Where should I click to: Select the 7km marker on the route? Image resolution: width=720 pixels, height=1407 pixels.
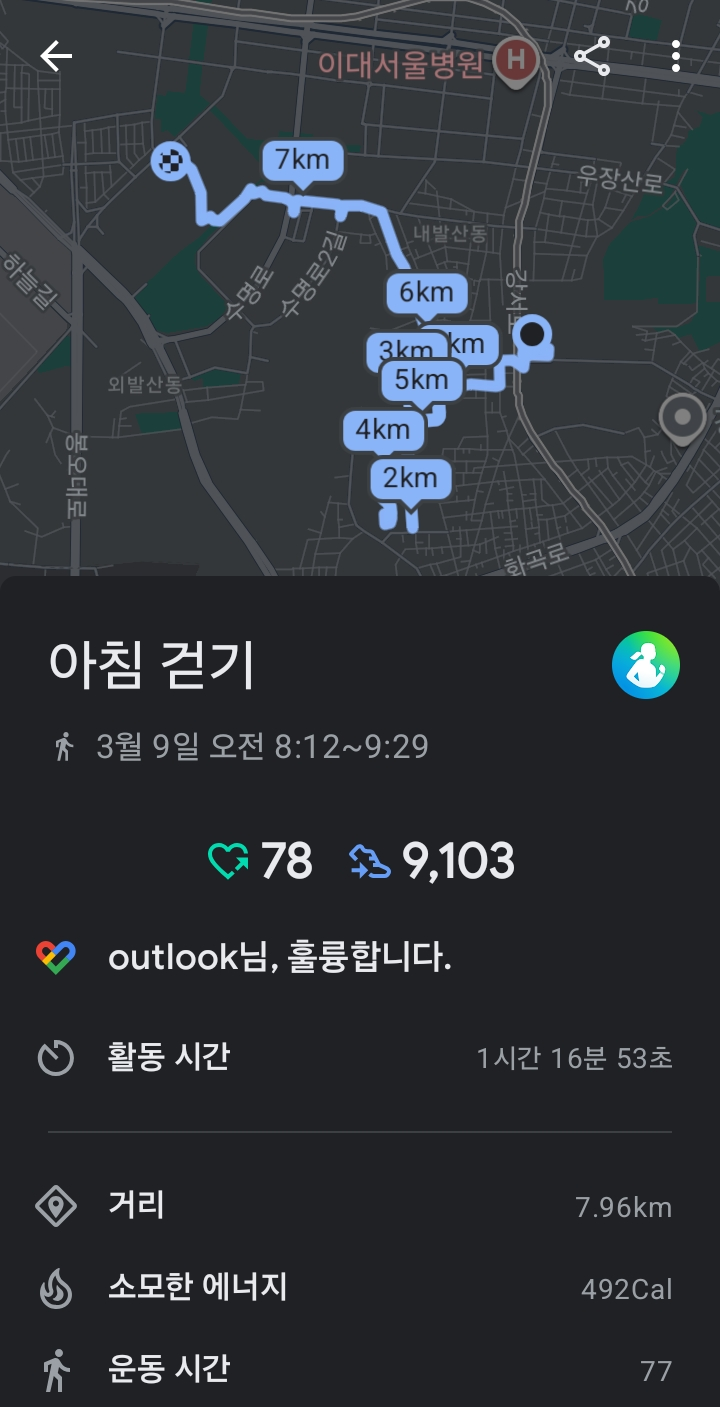tap(303, 159)
